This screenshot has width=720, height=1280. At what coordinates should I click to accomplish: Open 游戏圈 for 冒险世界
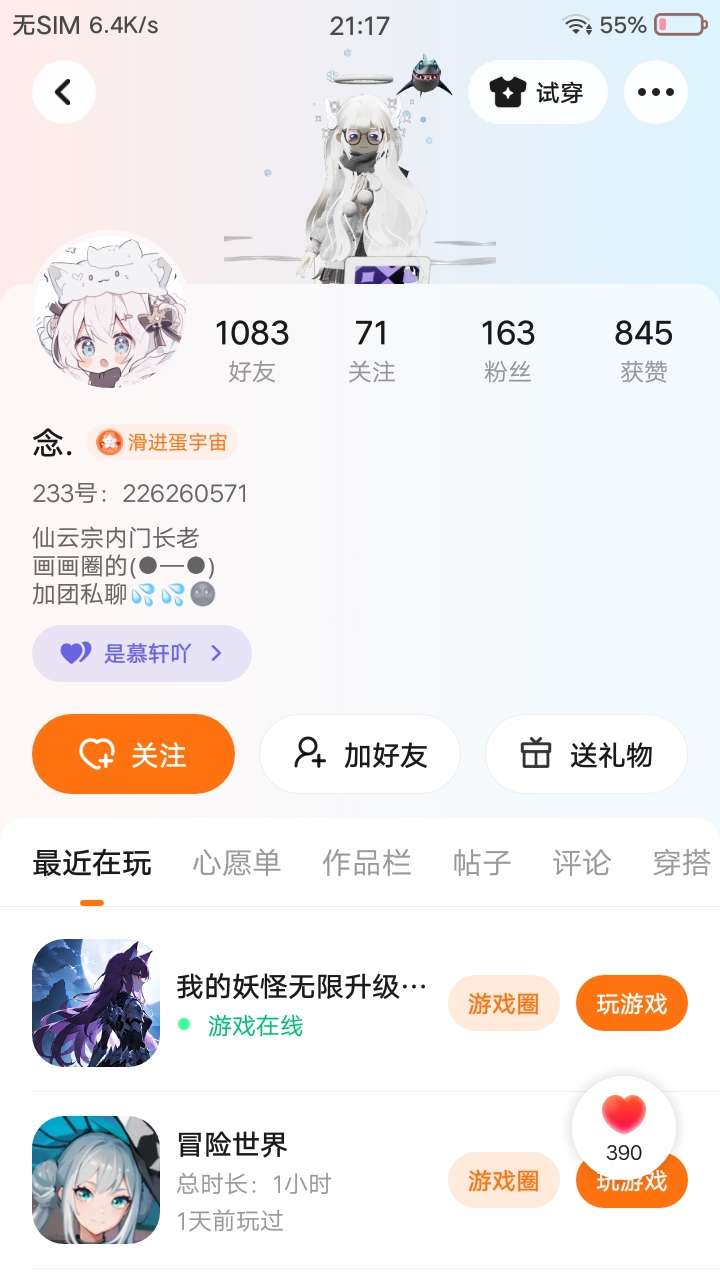point(503,1181)
